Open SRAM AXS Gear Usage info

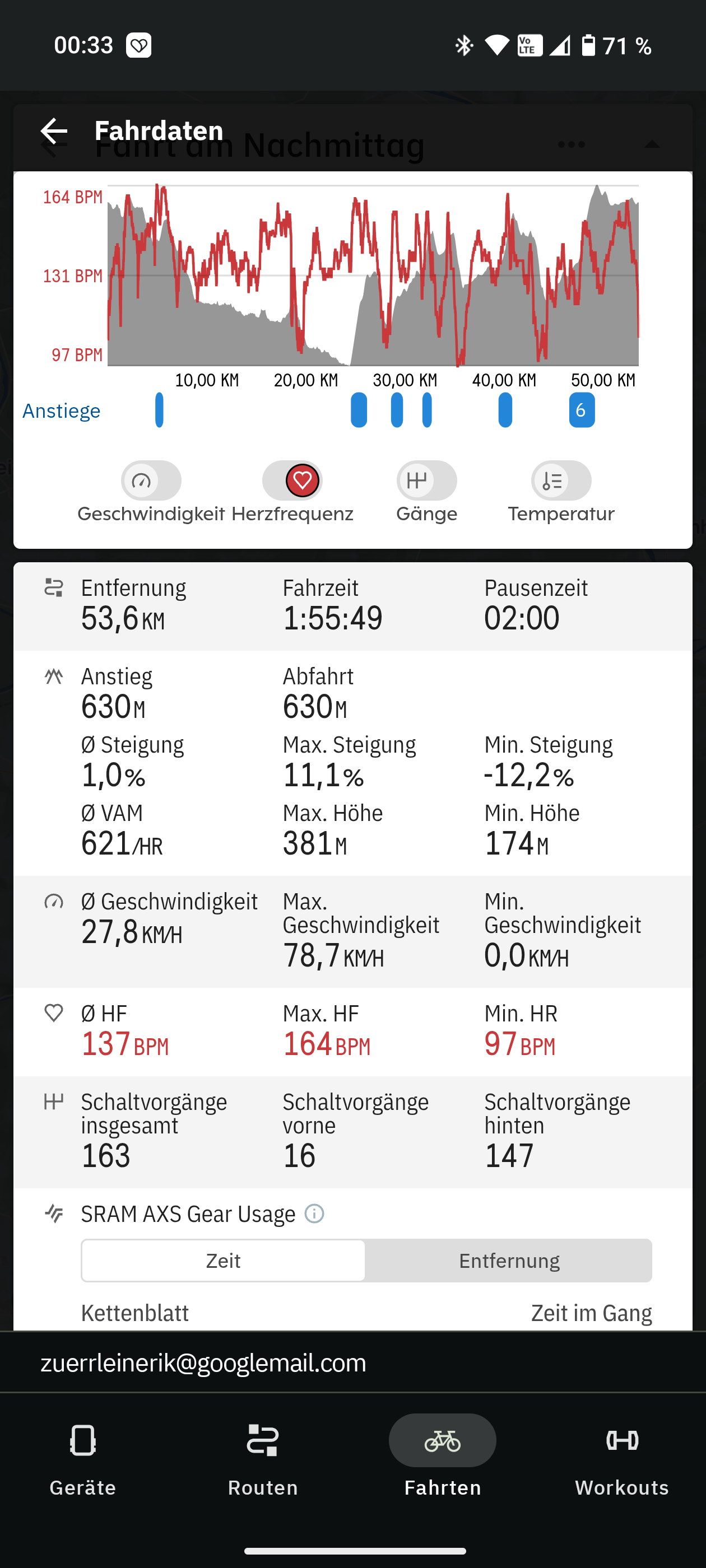(314, 1214)
